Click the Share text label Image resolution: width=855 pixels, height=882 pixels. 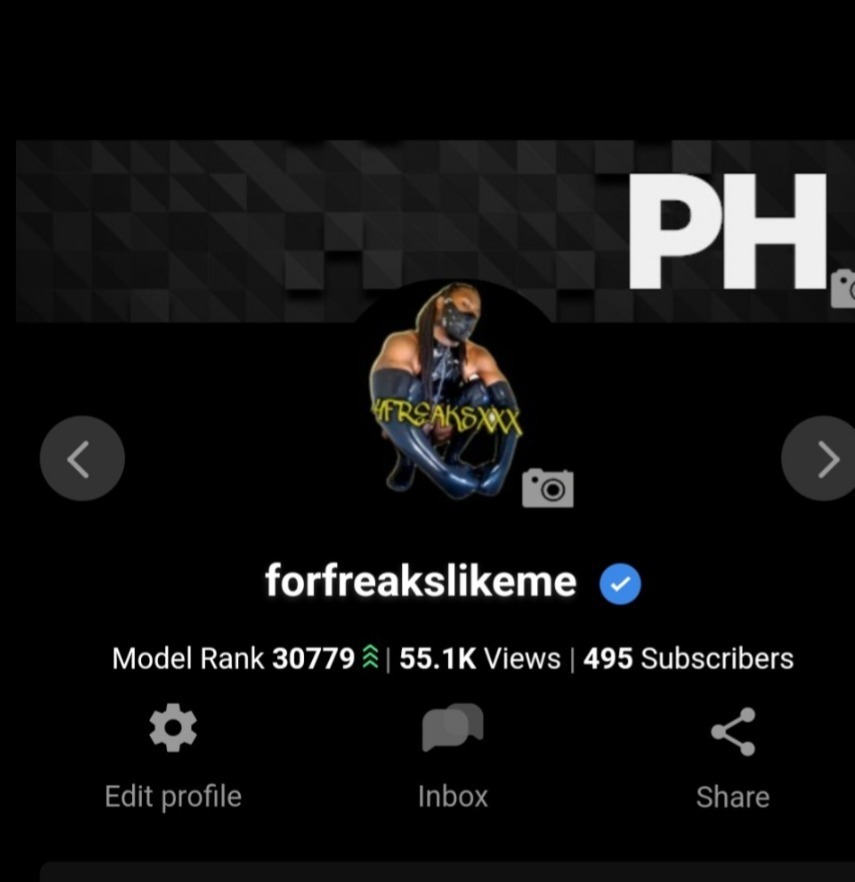(732, 796)
